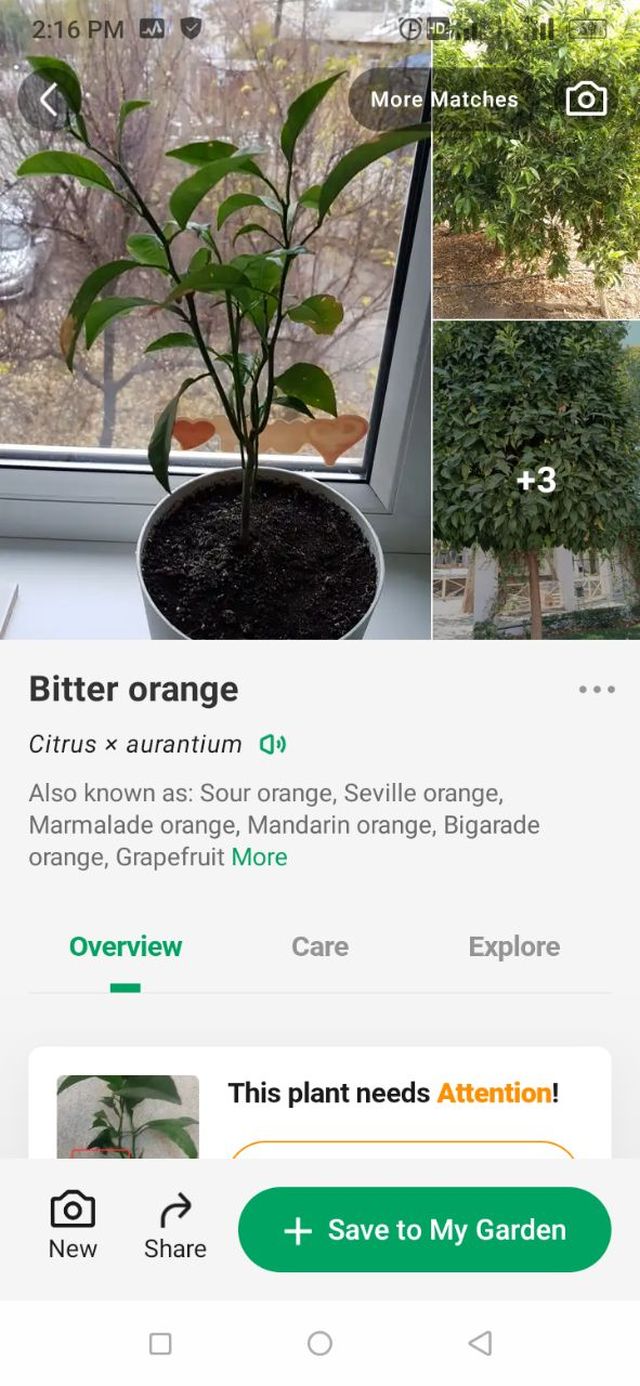
Task: View the +3 additional plant photos
Action: point(536,480)
